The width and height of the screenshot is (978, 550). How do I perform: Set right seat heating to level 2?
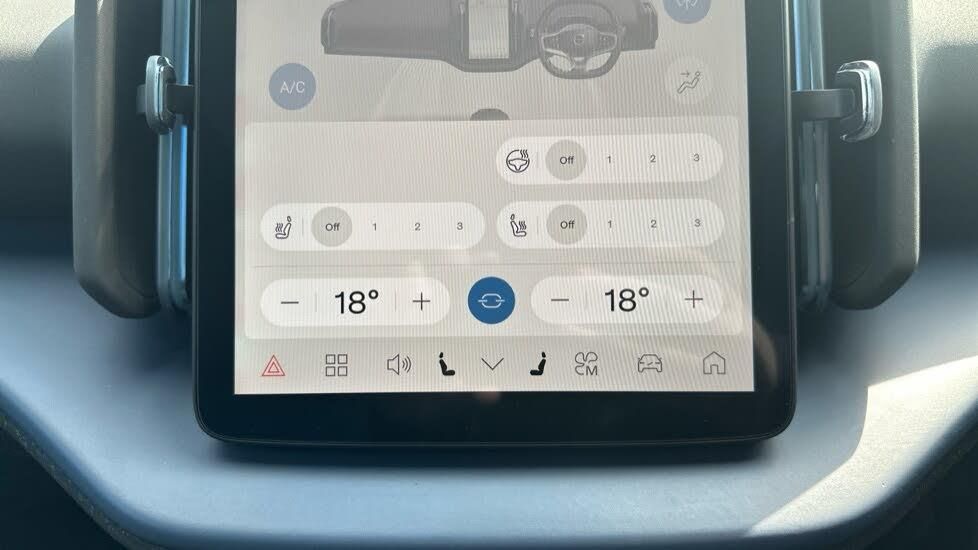pyautogui.click(x=653, y=225)
